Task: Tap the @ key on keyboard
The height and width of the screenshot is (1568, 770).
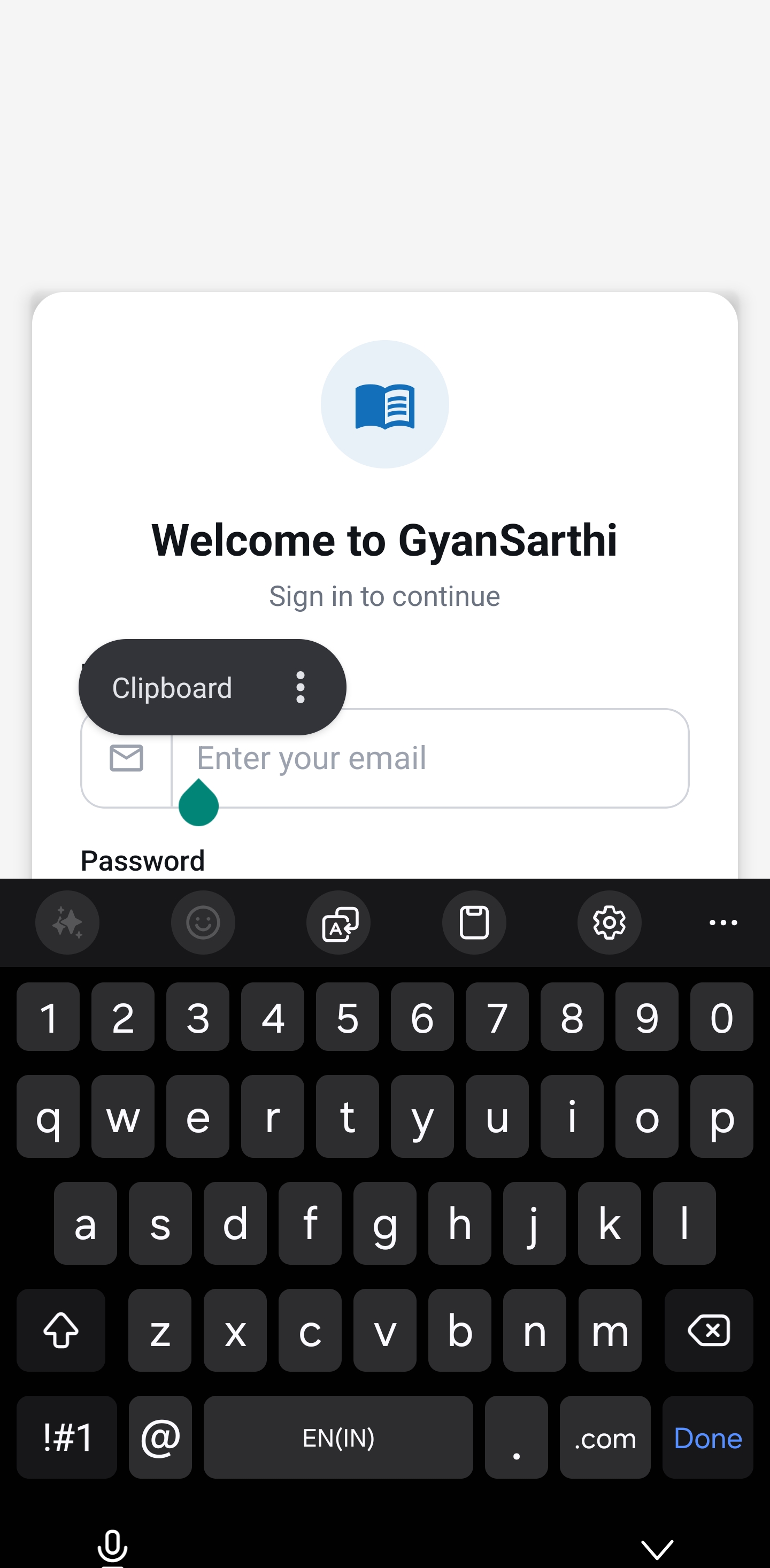Action: click(x=160, y=1437)
